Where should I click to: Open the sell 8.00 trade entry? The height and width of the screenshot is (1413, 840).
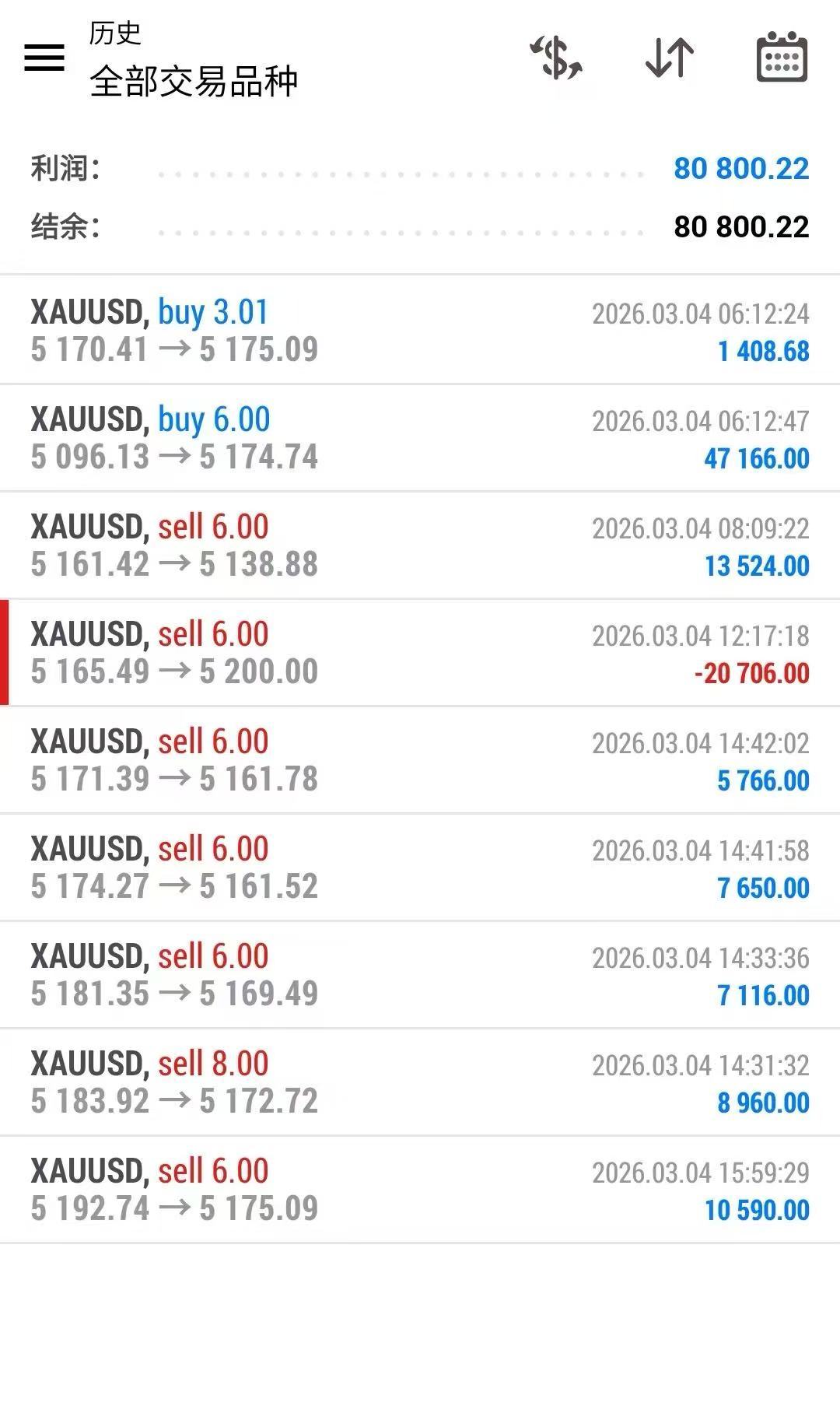(420, 1082)
